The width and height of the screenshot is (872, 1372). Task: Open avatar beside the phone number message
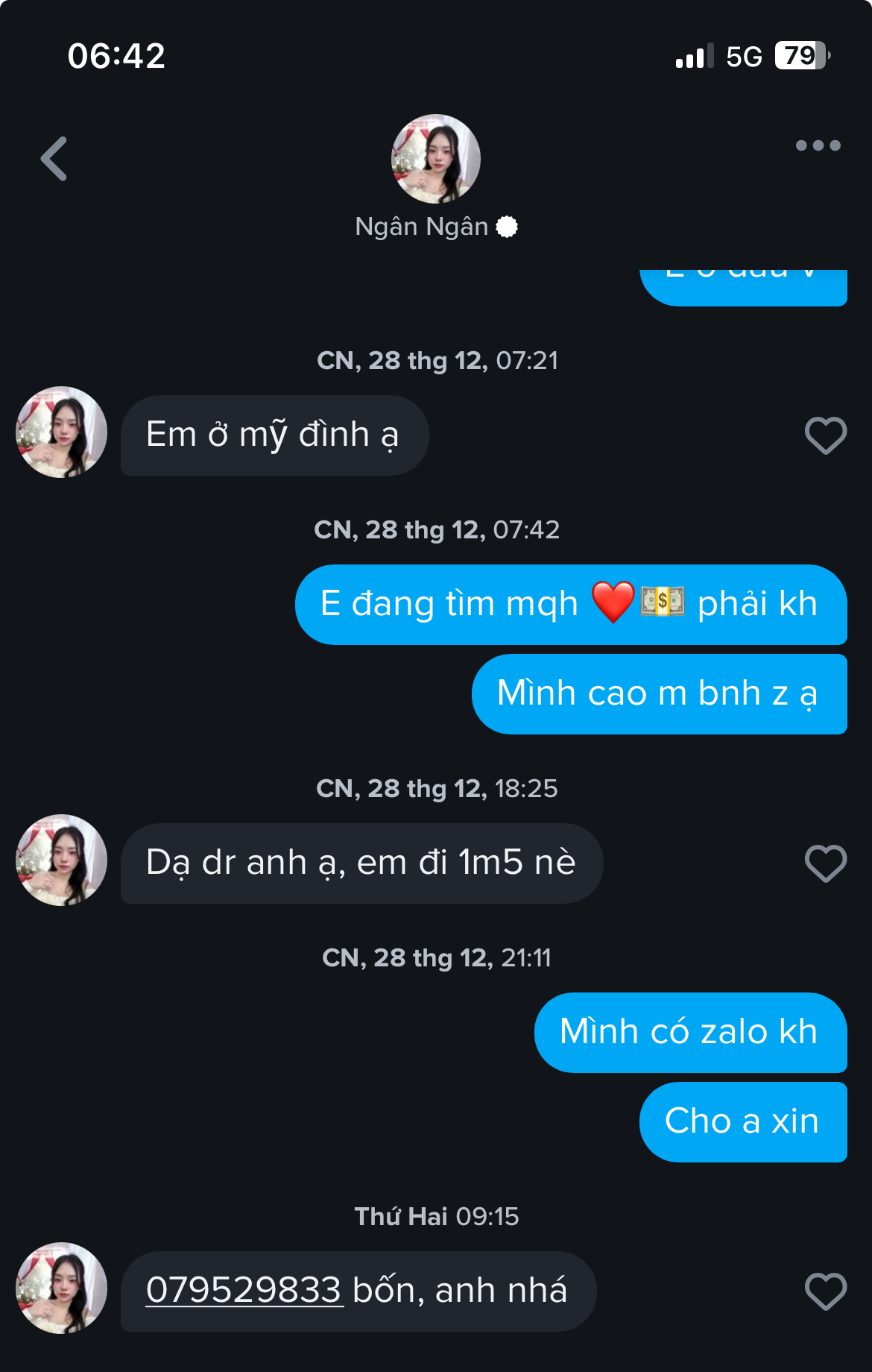[x=61, y=1288]
